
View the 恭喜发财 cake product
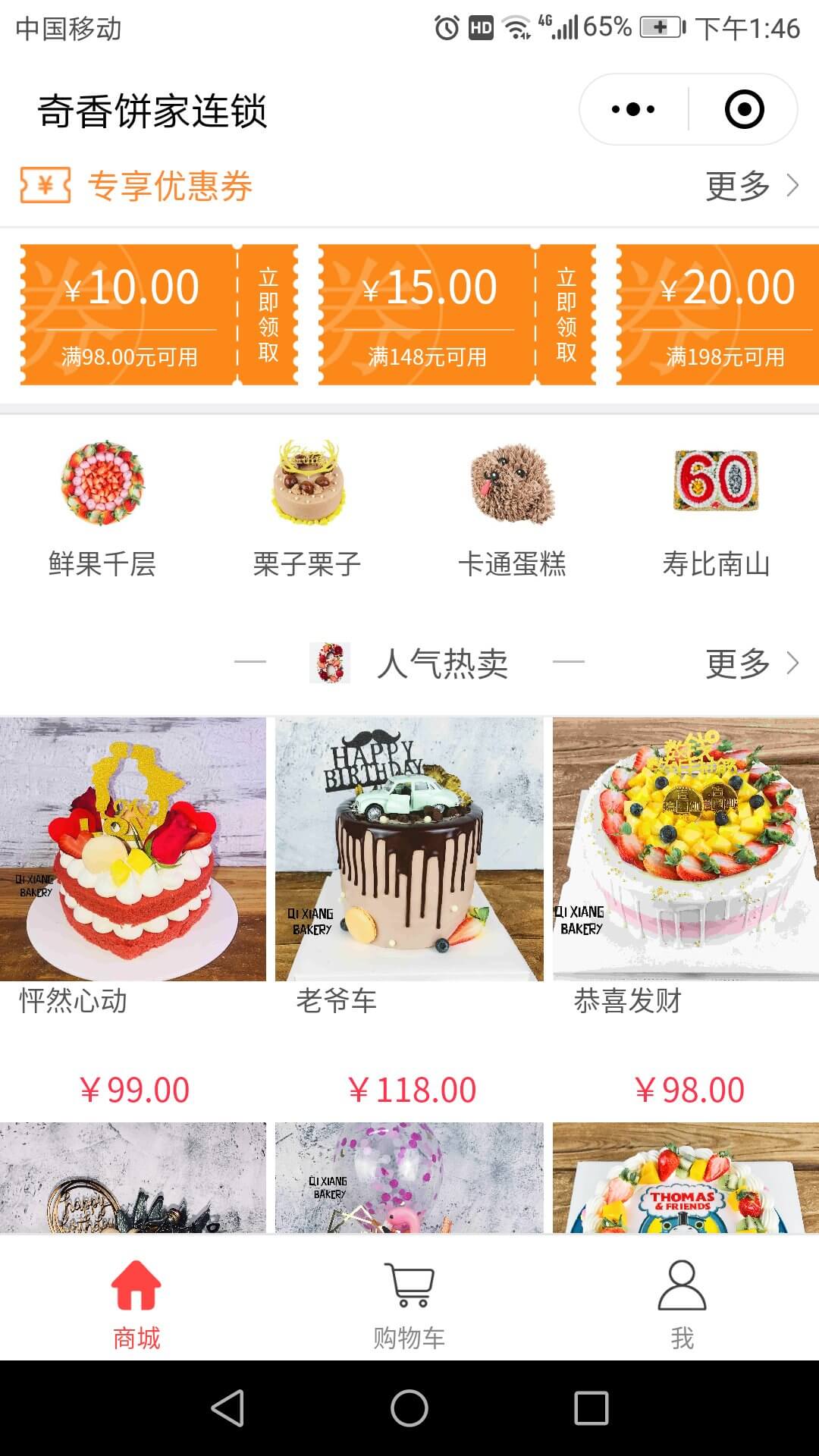click(686, 849)
